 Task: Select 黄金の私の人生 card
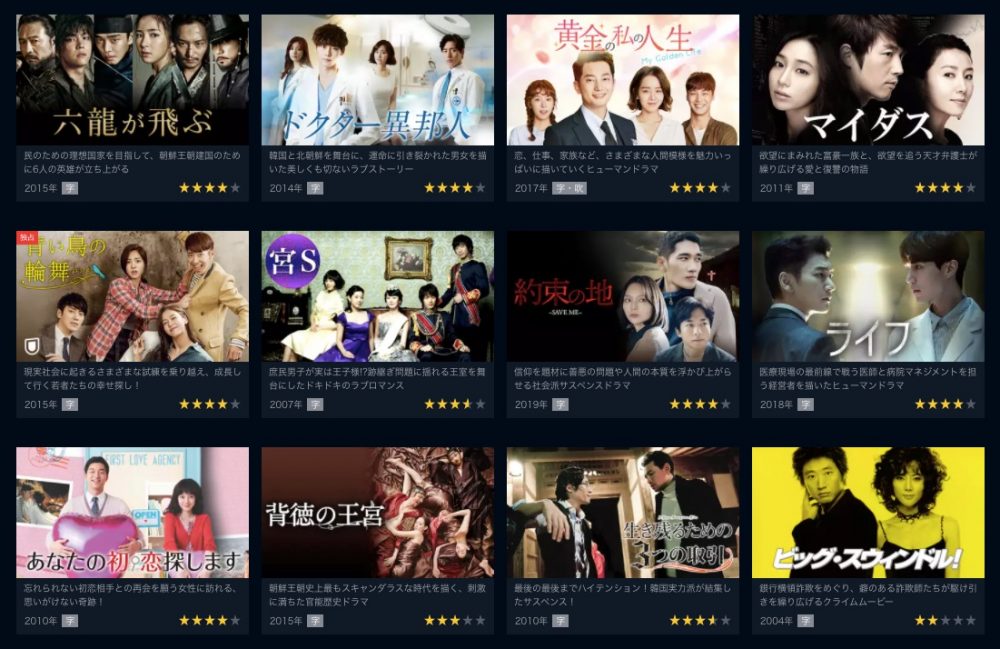pos(622,80)
